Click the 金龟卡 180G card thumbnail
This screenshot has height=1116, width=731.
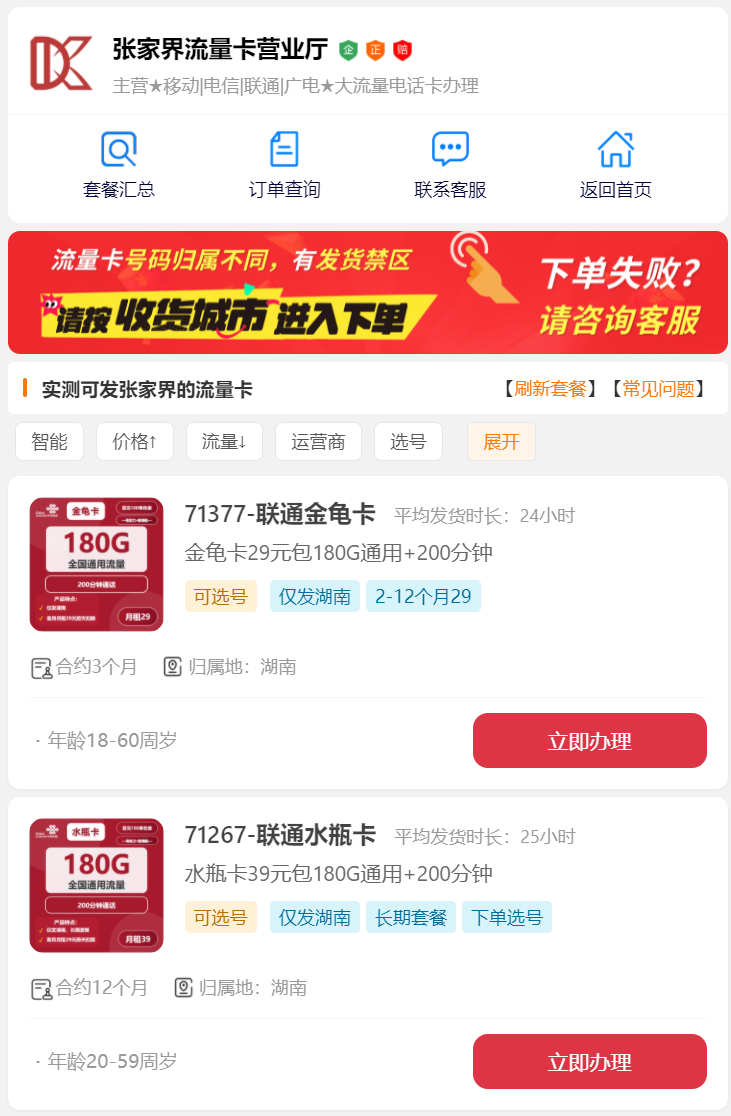(96, 564)
